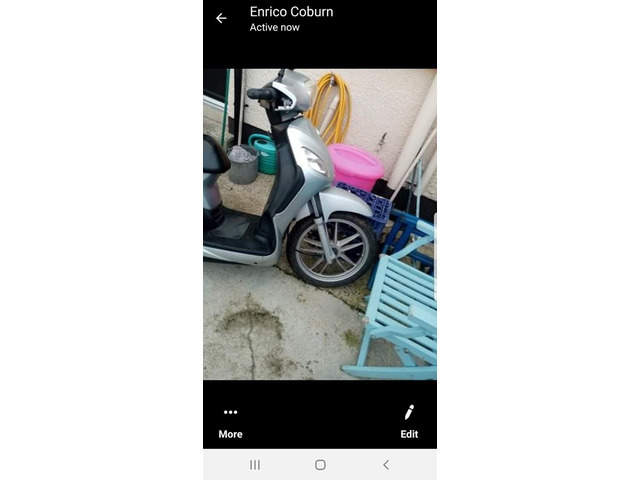Tap the back arrow next to Enrico Coburn
Image resolution: width=640 pixels, height=480 pixels.
click(x=221, y=18)
